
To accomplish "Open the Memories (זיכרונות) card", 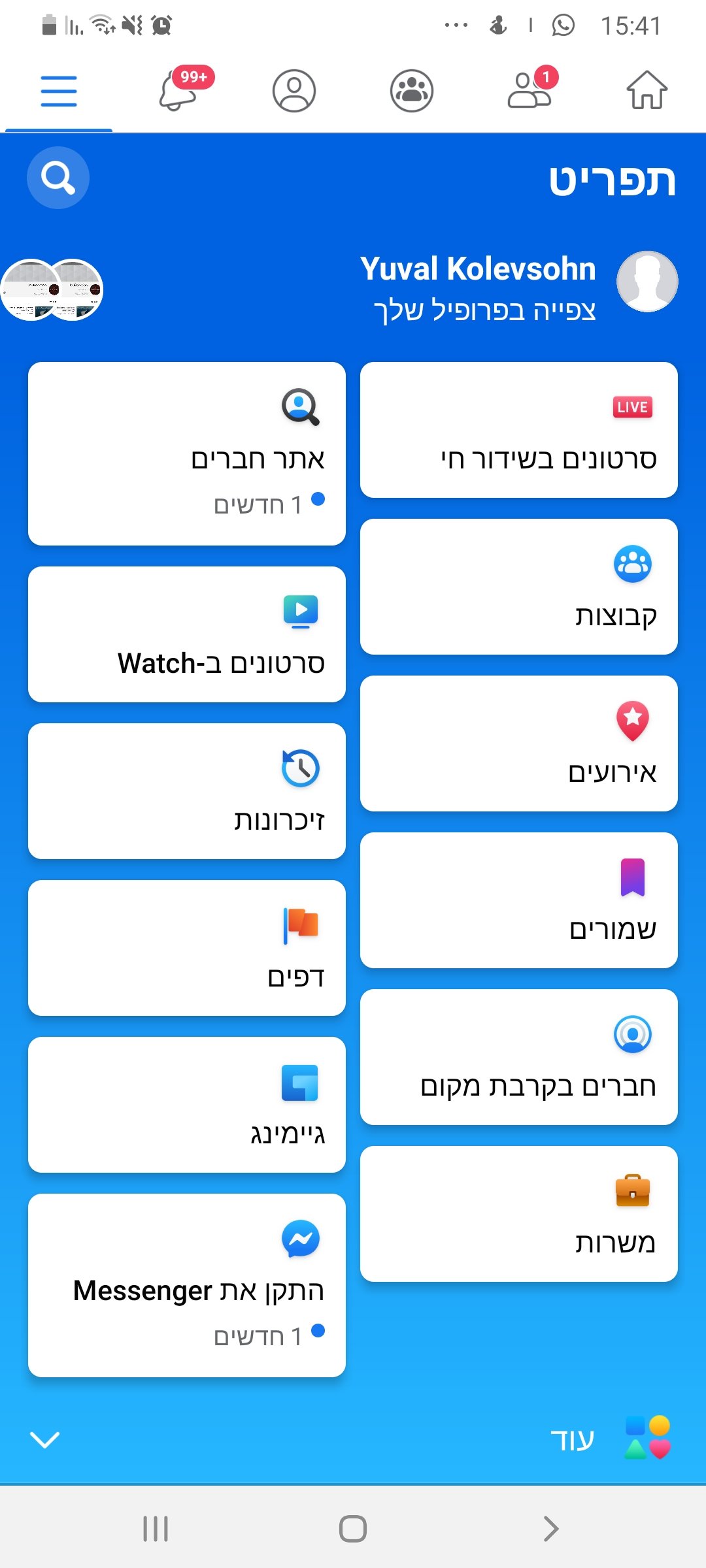I will [x=187, y=791].
